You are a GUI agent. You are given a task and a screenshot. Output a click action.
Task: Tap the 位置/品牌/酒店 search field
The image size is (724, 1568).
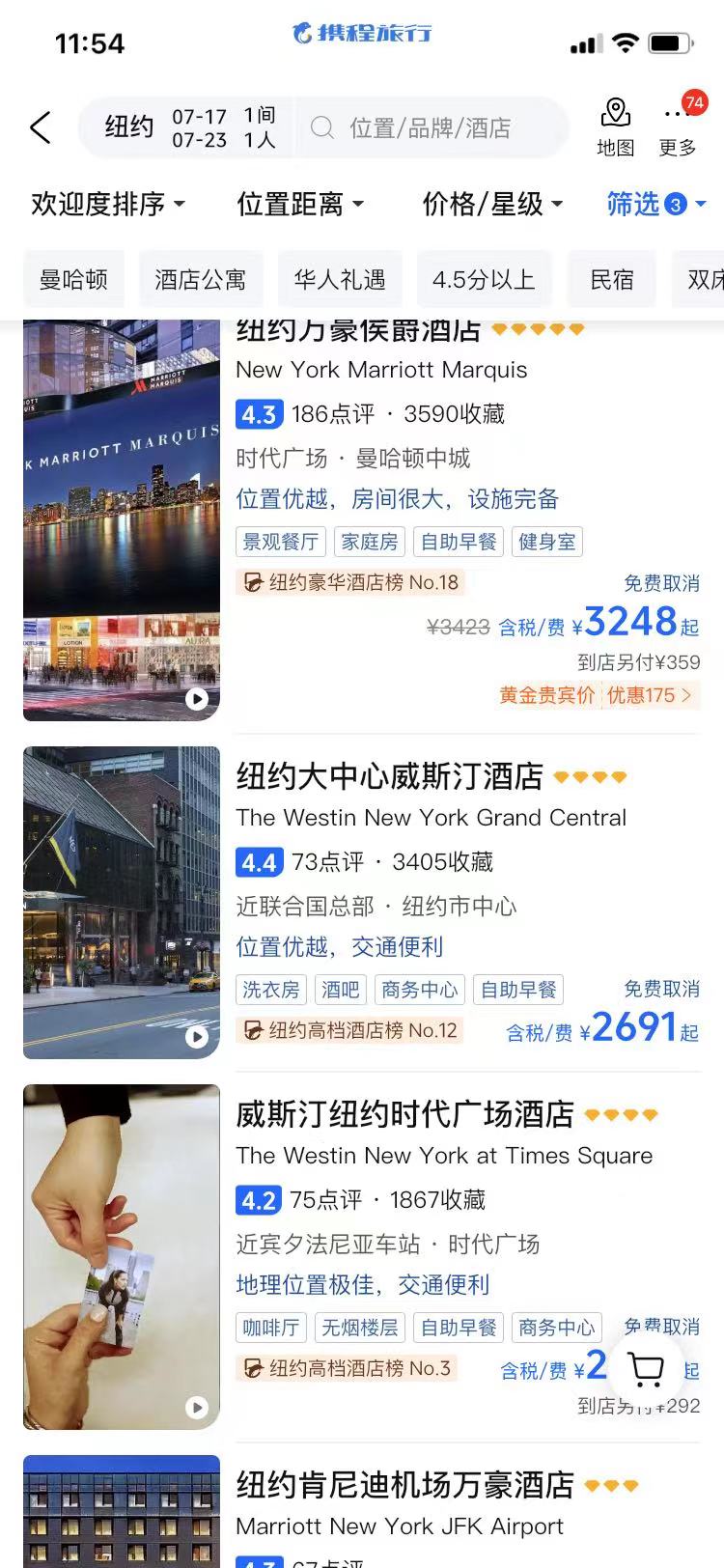coord(430,127)
